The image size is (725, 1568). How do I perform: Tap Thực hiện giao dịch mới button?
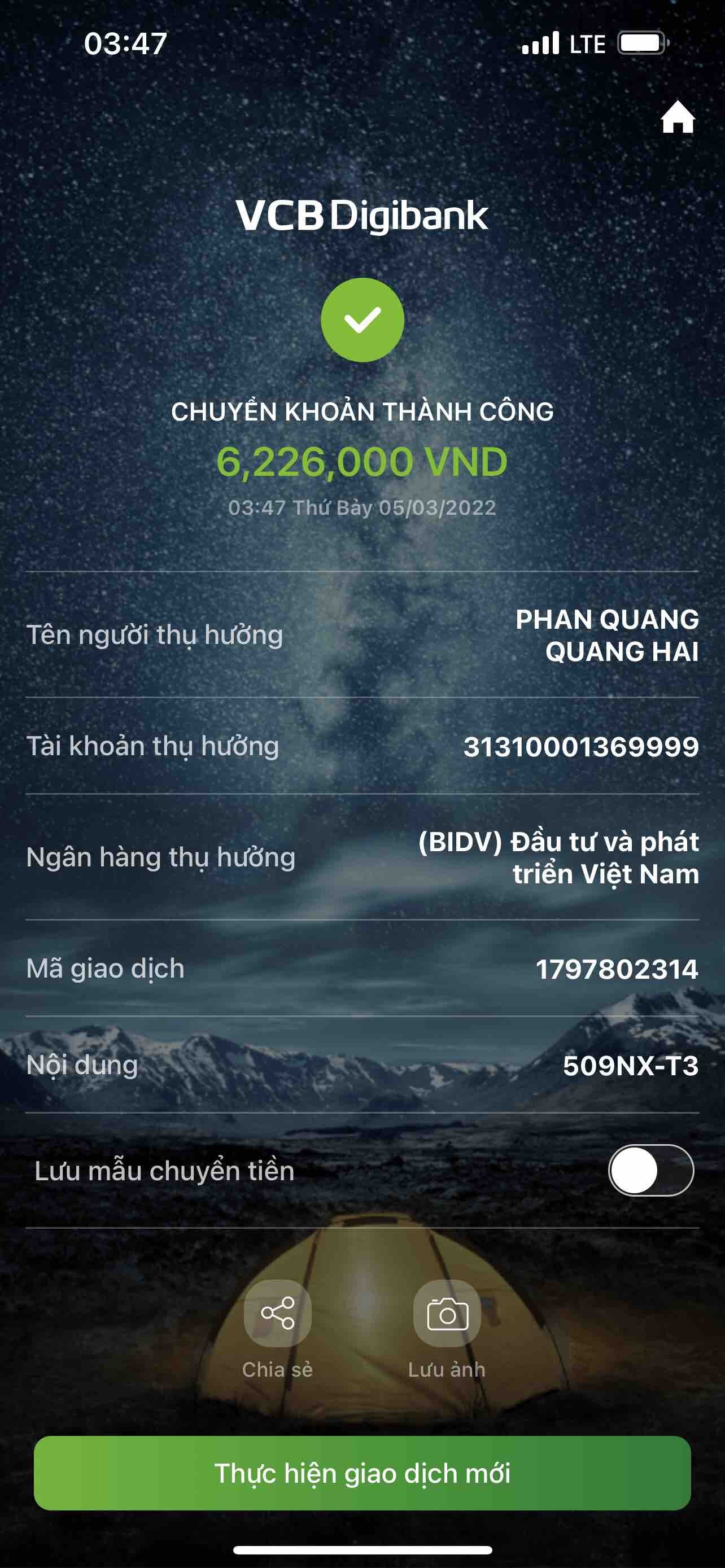(362, 1473)
